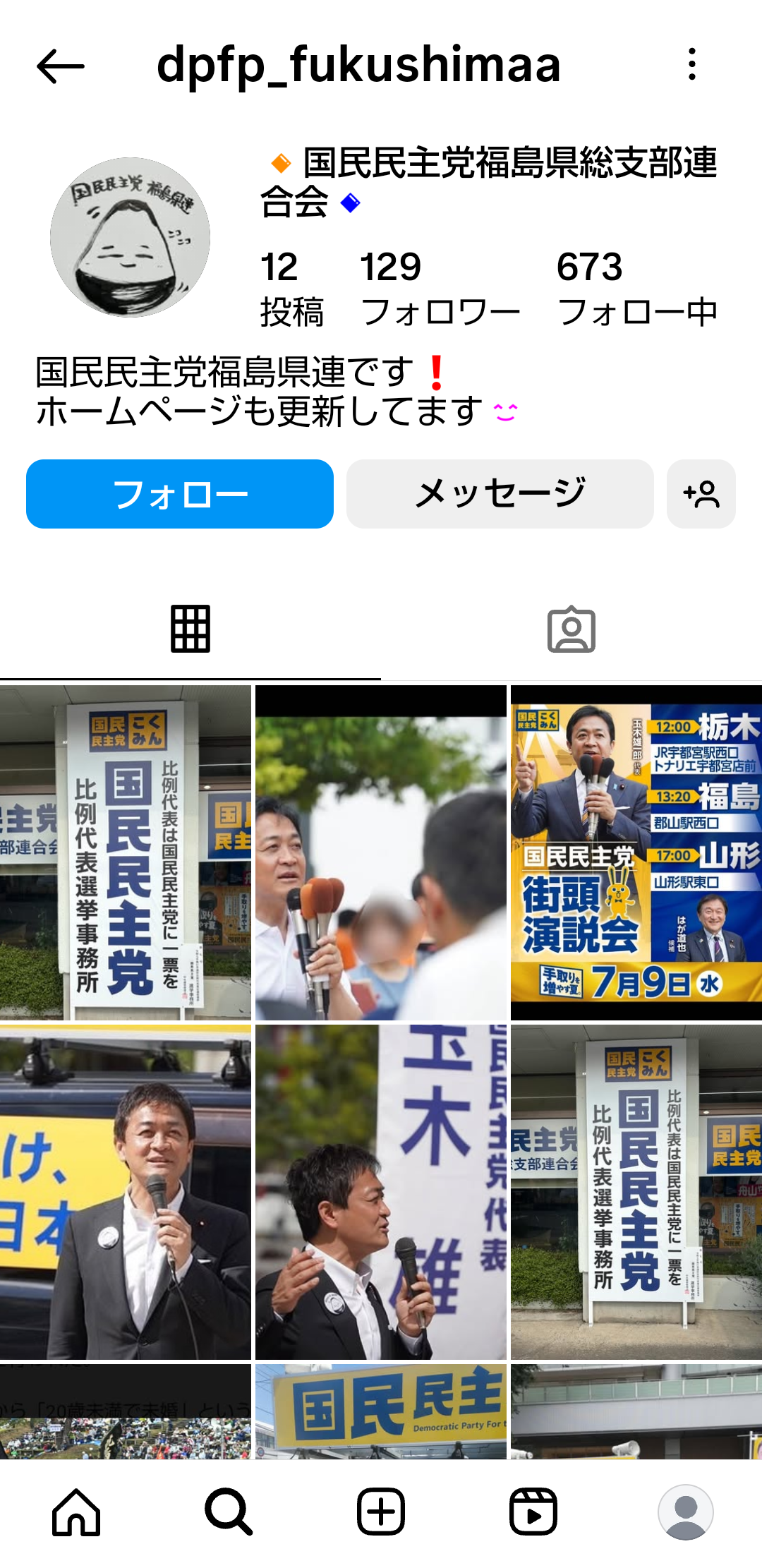Open my own profile tab
Viewport: 762px width, 1568px height.
[685, 1512]
